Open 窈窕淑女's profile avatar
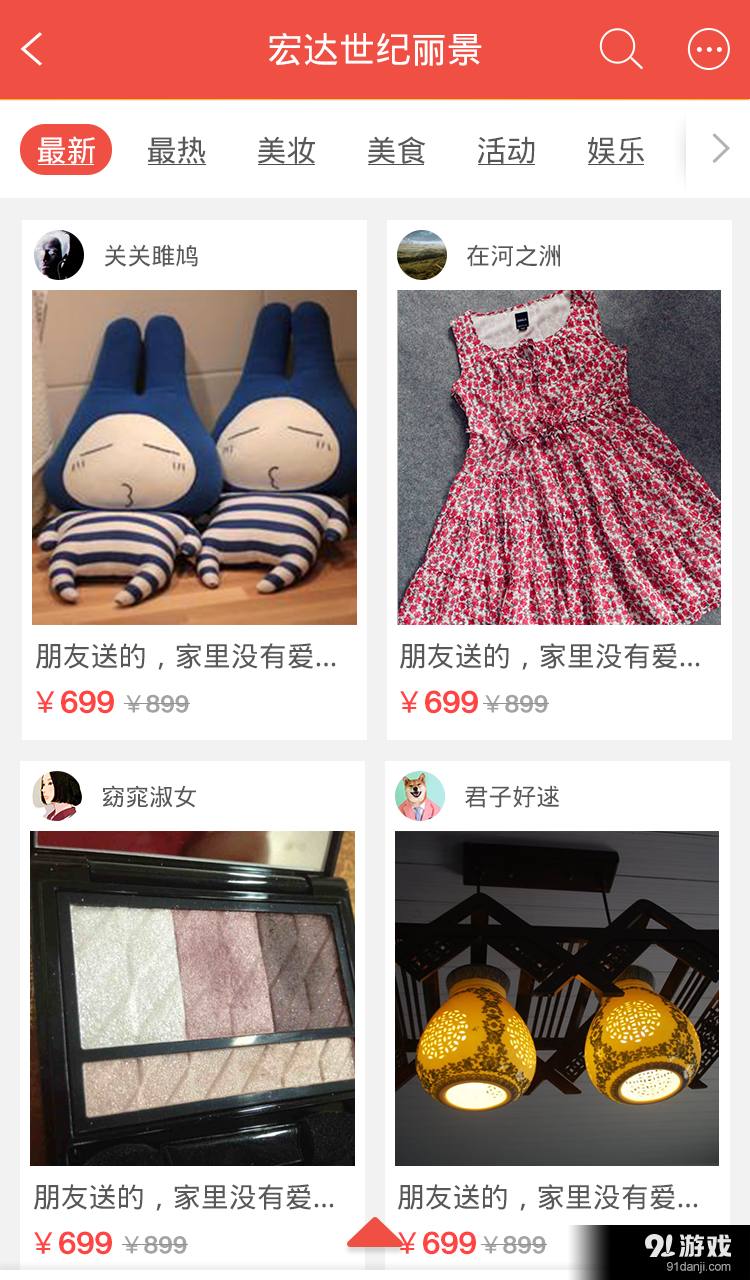The image size is (750, 1280). (x=58, y=797)
